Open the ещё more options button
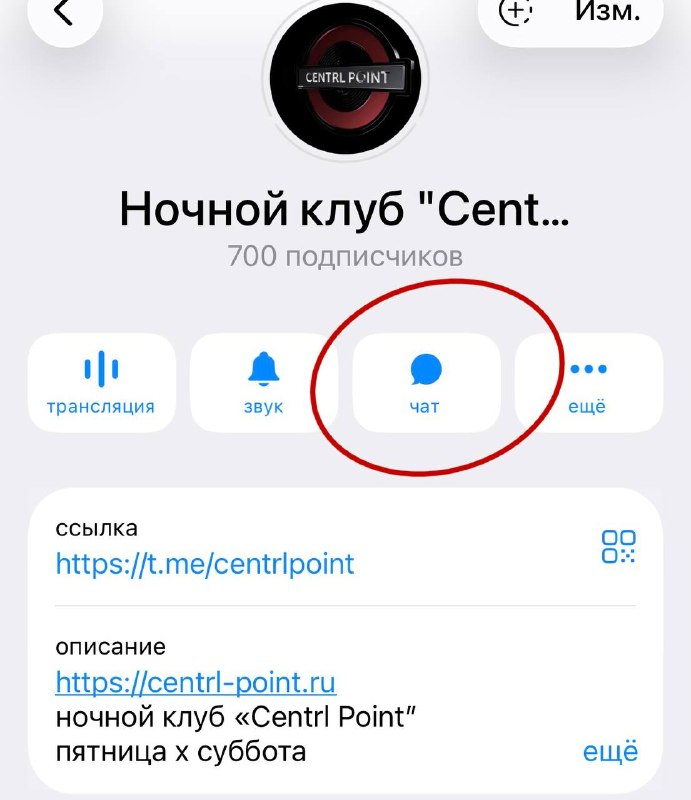The width and height of the screenshot is (691, 800). [589, 383]
